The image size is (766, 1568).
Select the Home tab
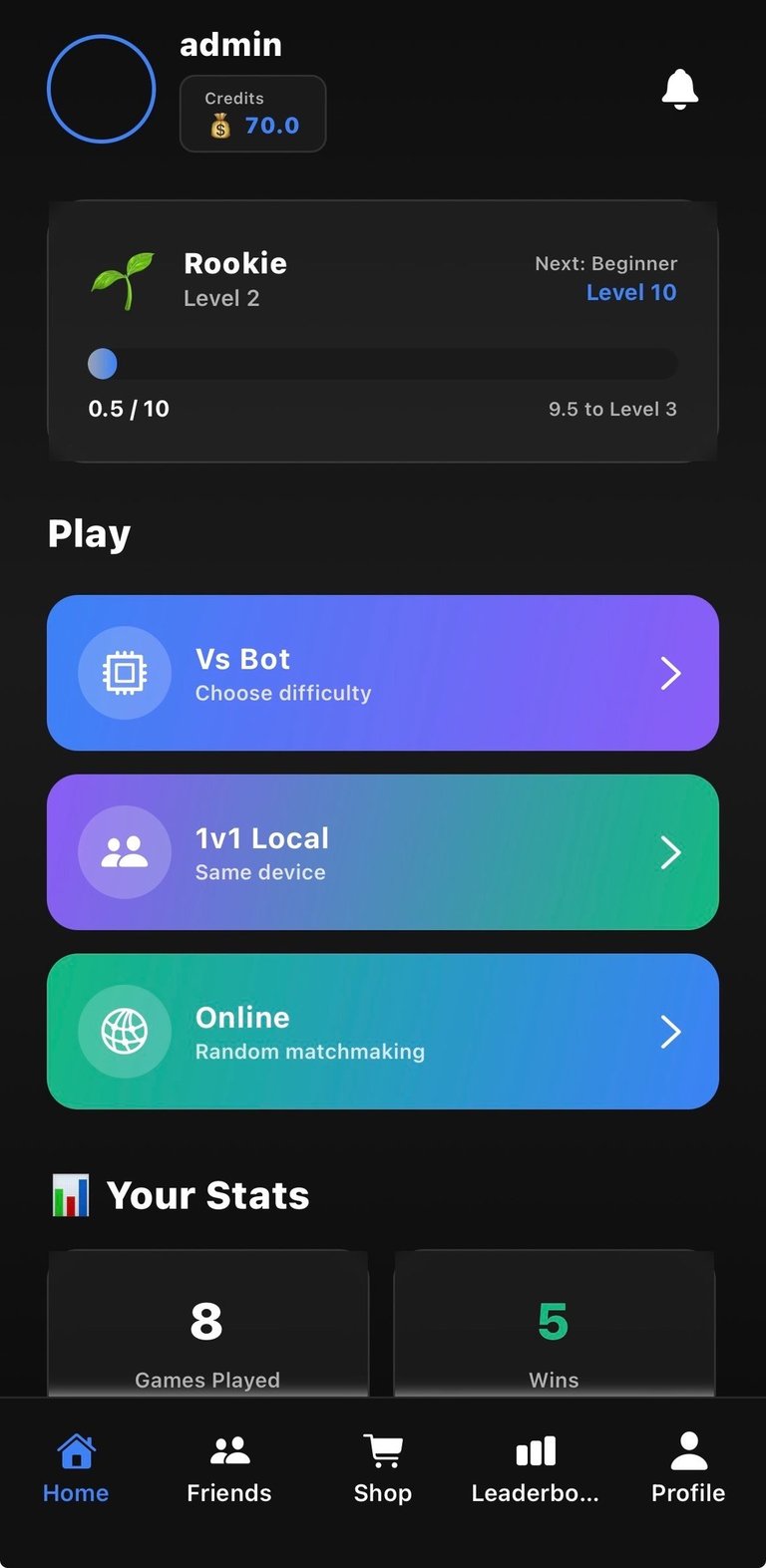tap(76, 1468)
